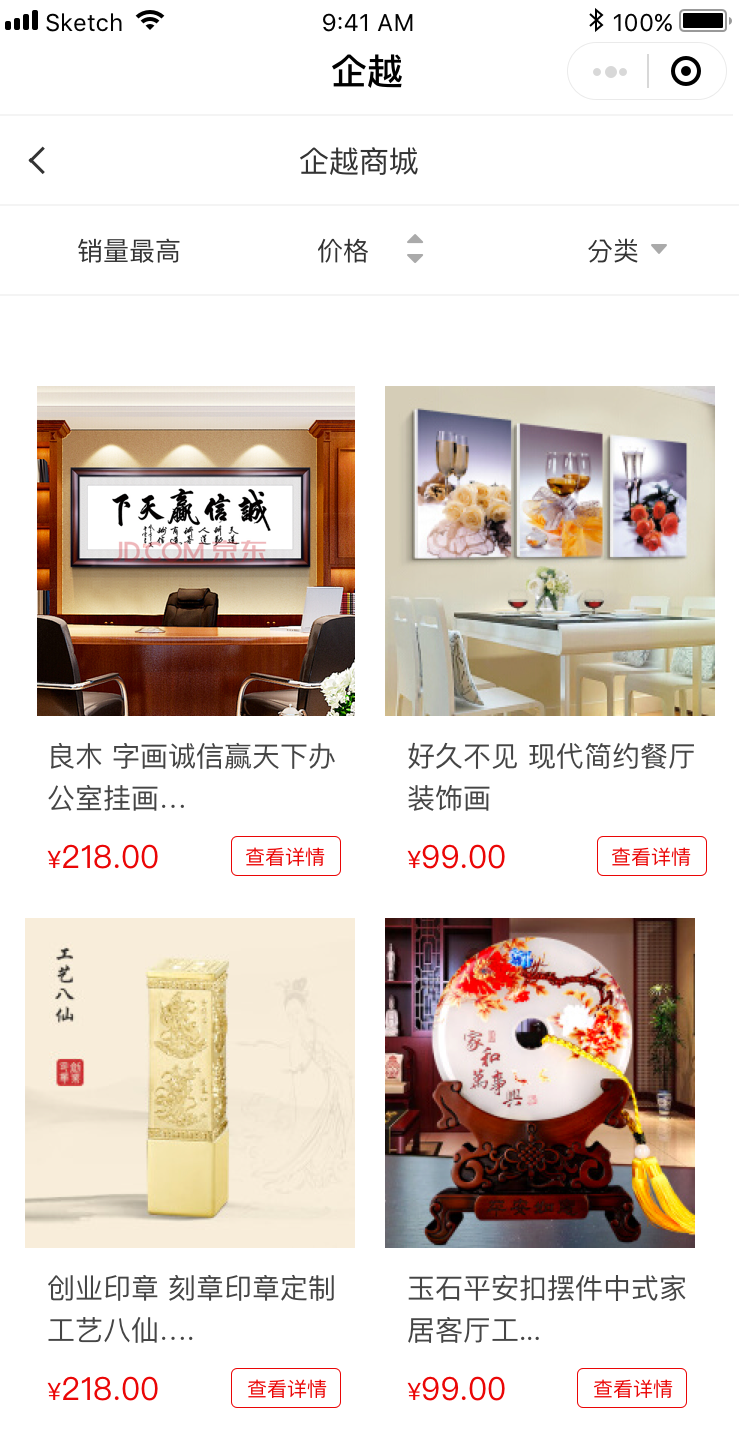Open the 玉石平安扣摆件 product image

point(540,1082)
